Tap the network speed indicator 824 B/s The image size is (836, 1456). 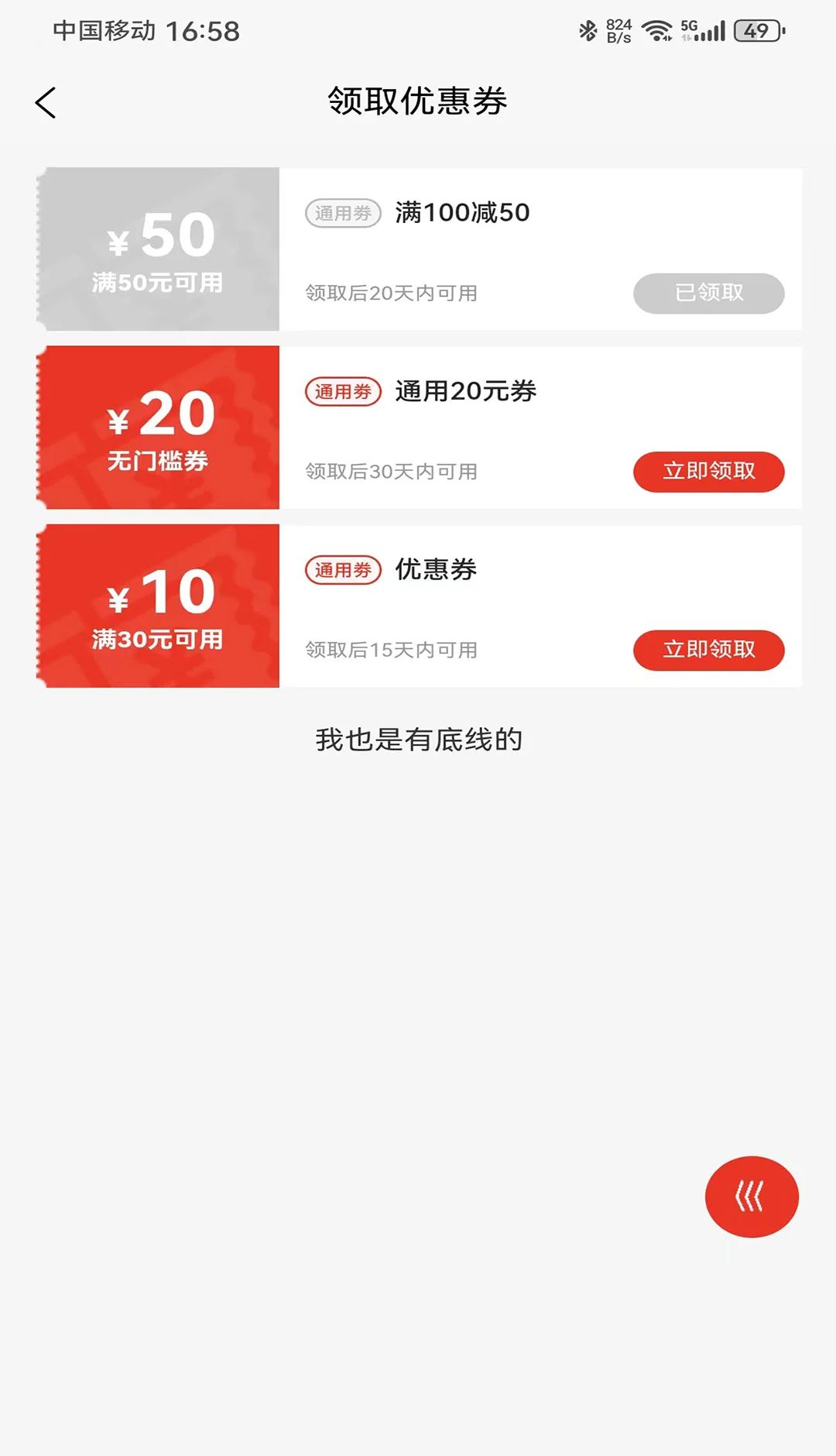[619, 29]
